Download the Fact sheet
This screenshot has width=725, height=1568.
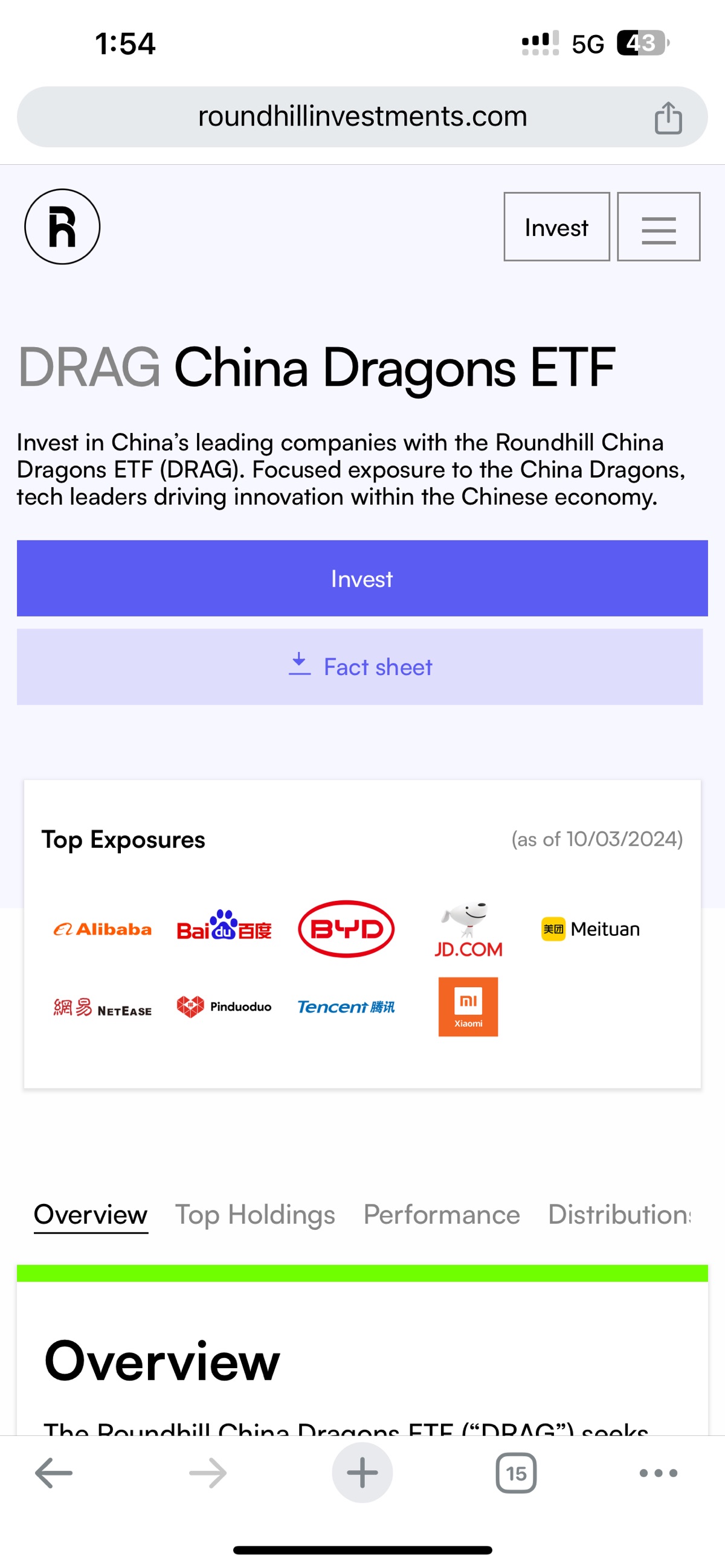point(359,667)
